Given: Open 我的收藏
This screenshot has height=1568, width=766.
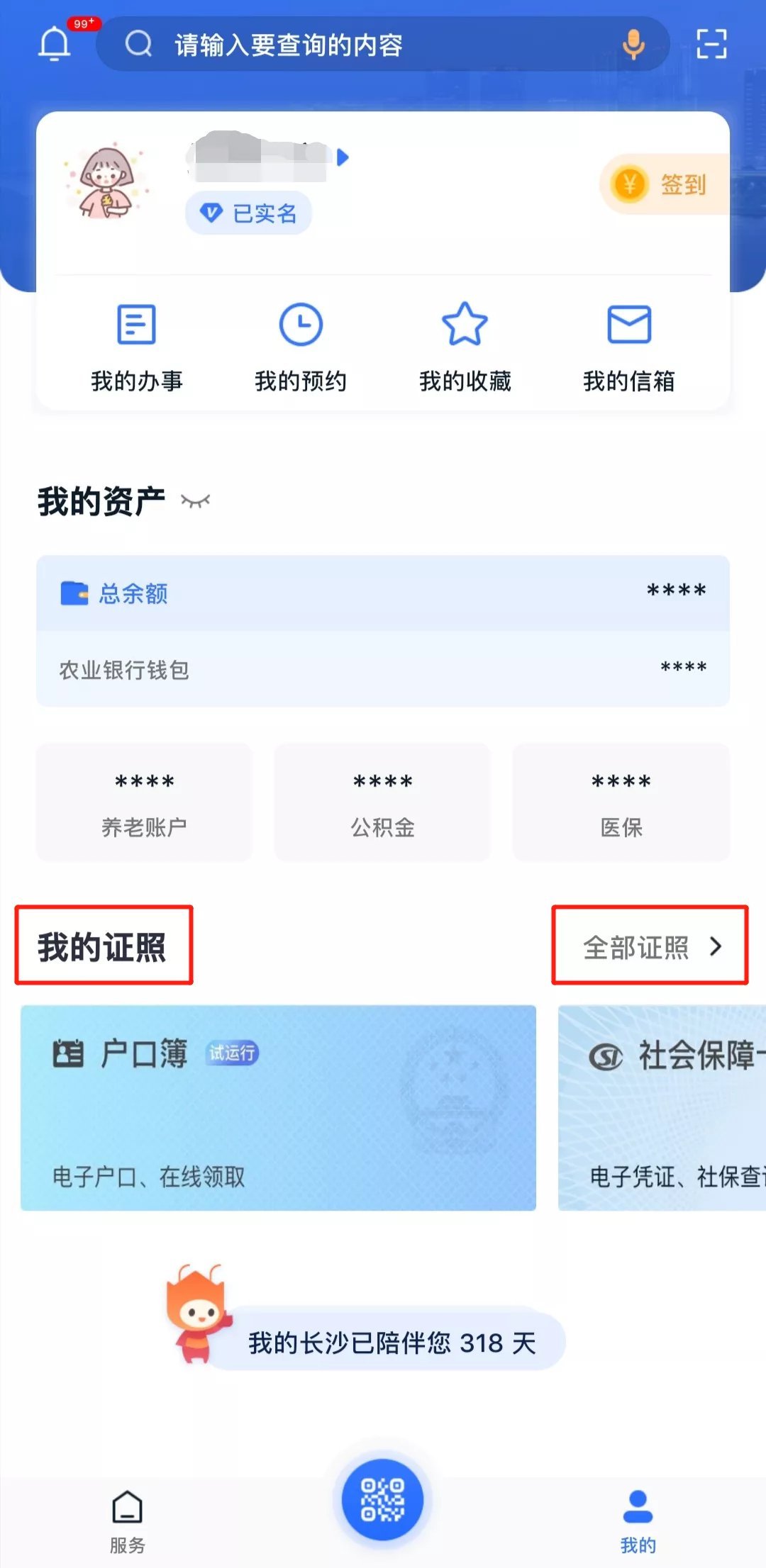Looking at the screenshot, I should (x=465, y=347).
